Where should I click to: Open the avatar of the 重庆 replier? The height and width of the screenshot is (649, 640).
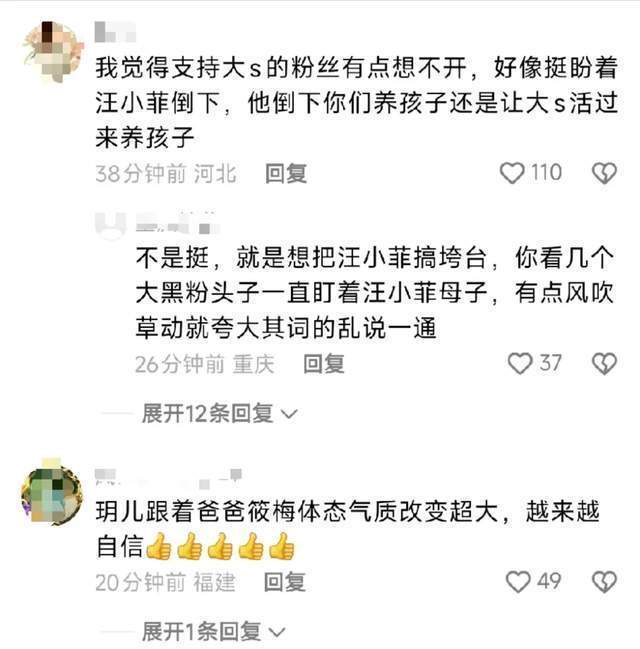click(x=110, y=224)
